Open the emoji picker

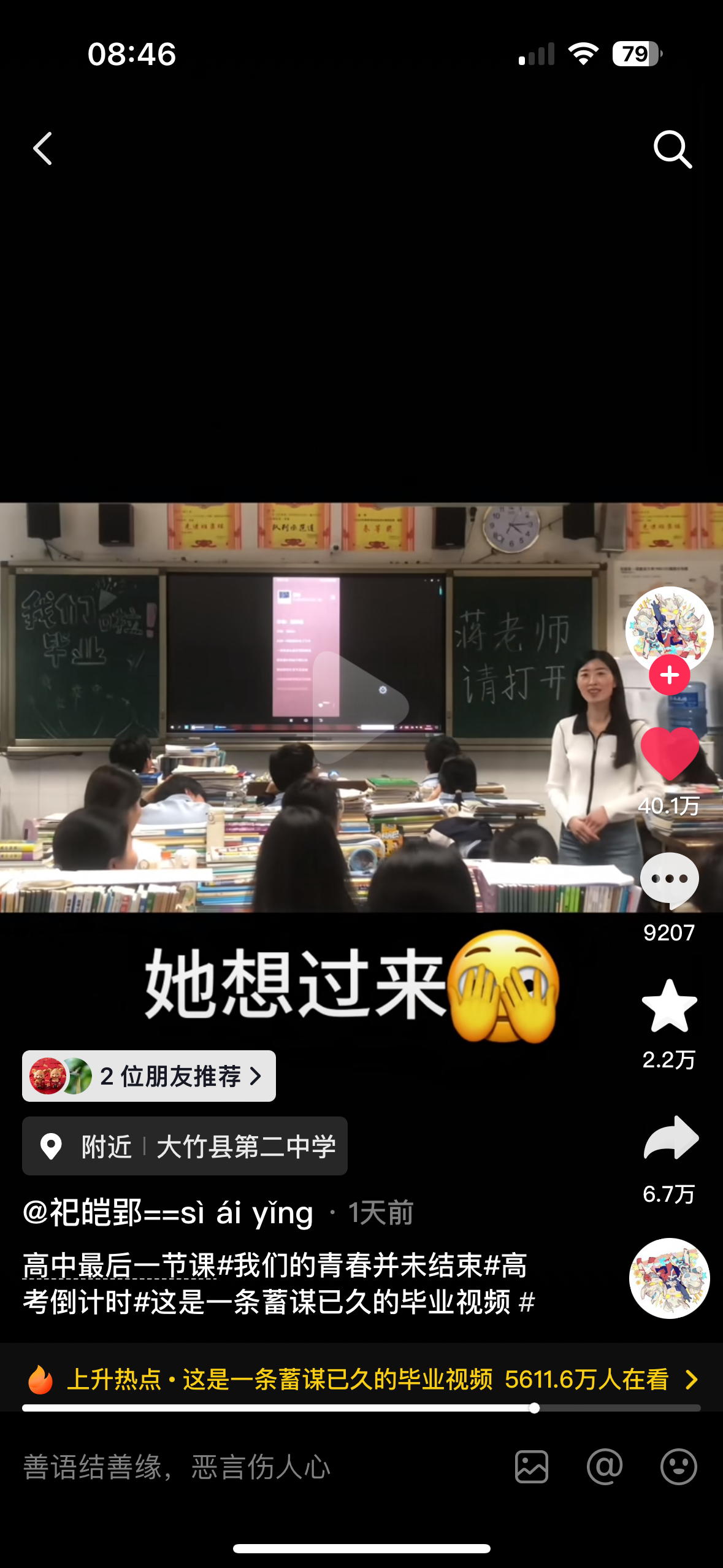click(x=678, y=1467)
